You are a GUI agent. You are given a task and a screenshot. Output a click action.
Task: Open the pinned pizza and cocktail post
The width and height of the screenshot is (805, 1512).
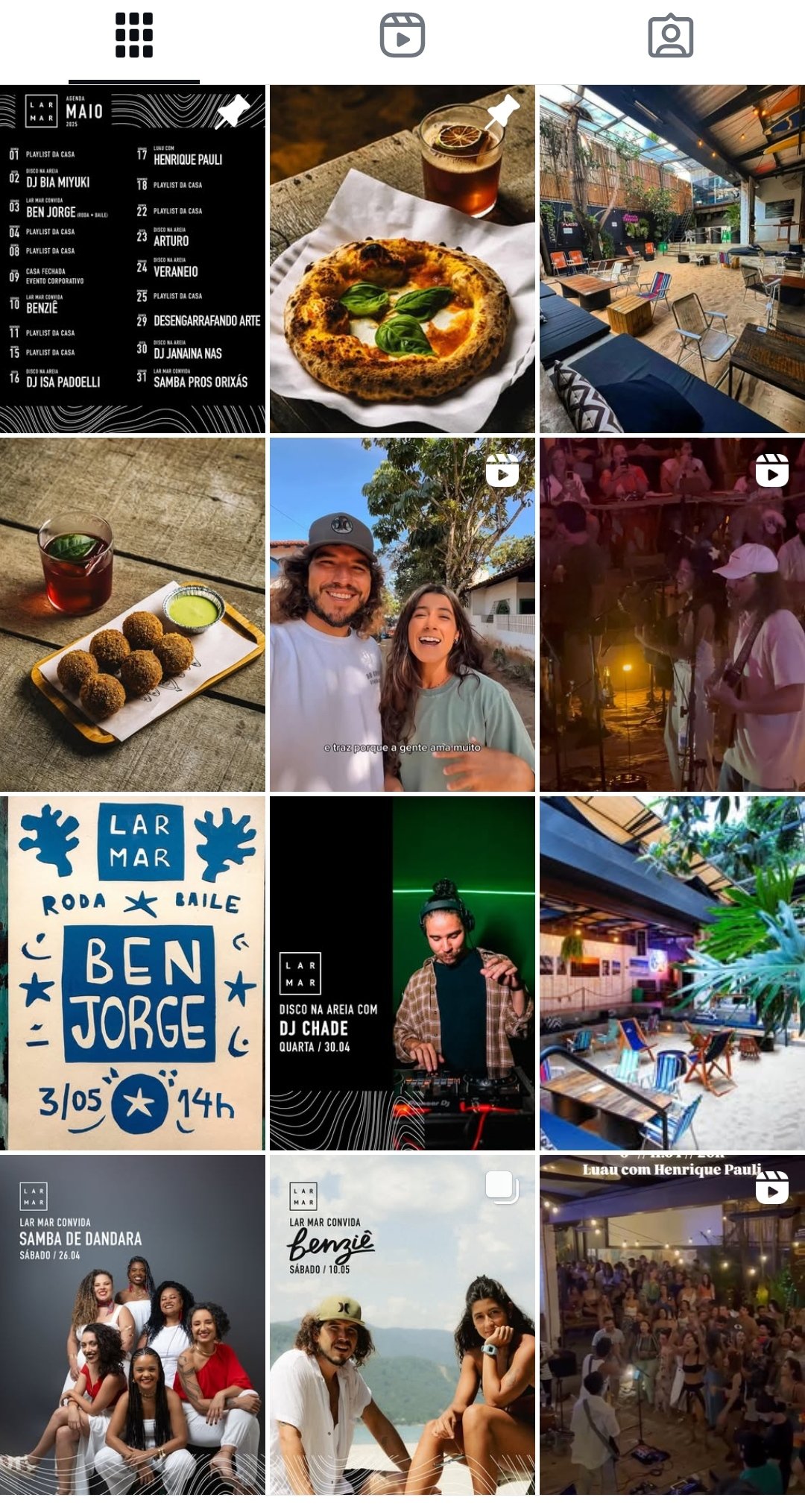(x=402, y=259)
